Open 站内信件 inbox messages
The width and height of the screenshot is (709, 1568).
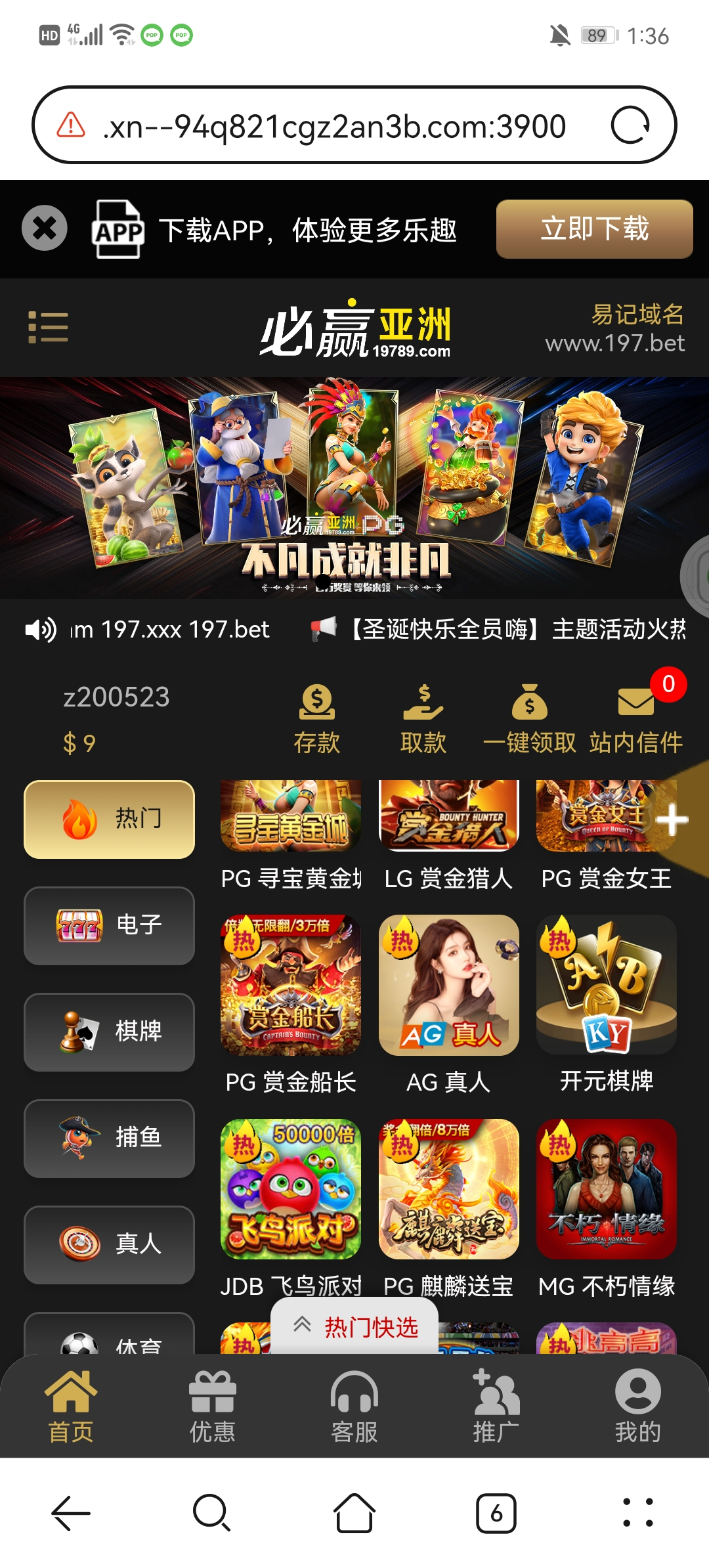coord(636,718)
